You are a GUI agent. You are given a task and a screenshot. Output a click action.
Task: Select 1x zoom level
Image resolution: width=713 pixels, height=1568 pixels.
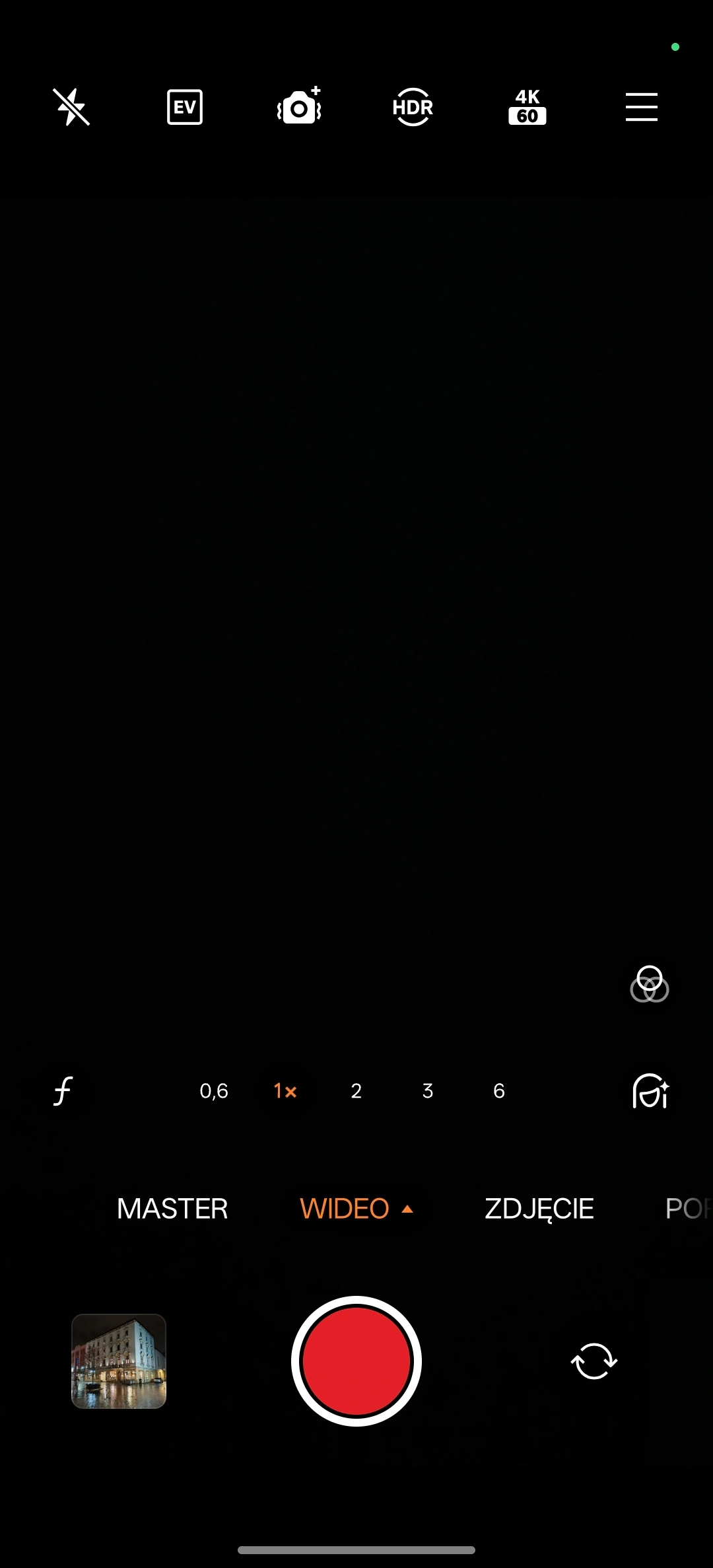tap(285, 1090)
